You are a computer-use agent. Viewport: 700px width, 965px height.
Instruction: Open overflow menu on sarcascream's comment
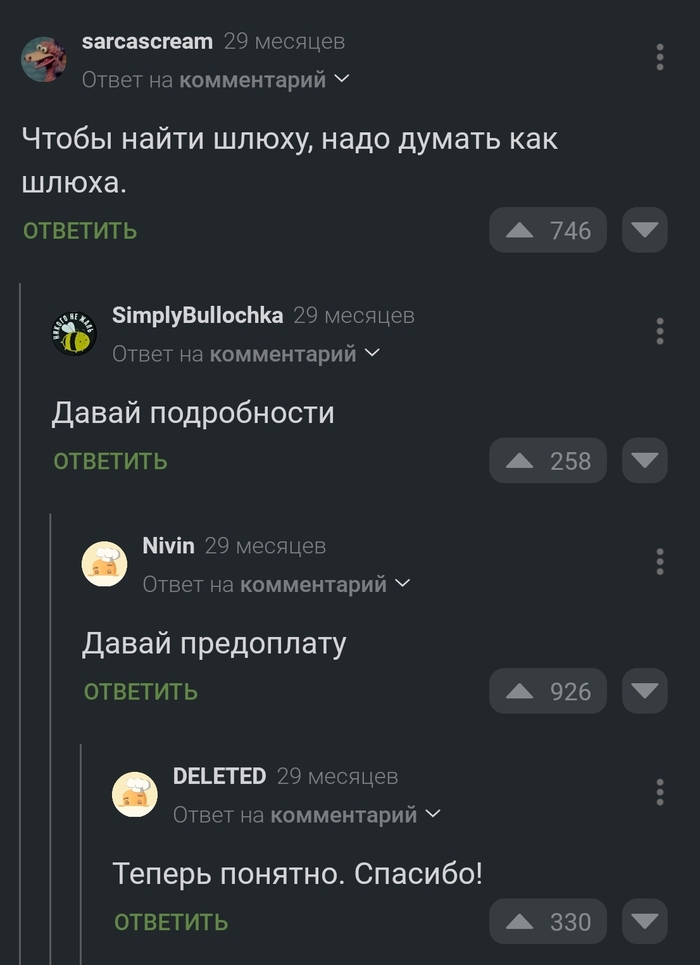[x=660, y=57]
